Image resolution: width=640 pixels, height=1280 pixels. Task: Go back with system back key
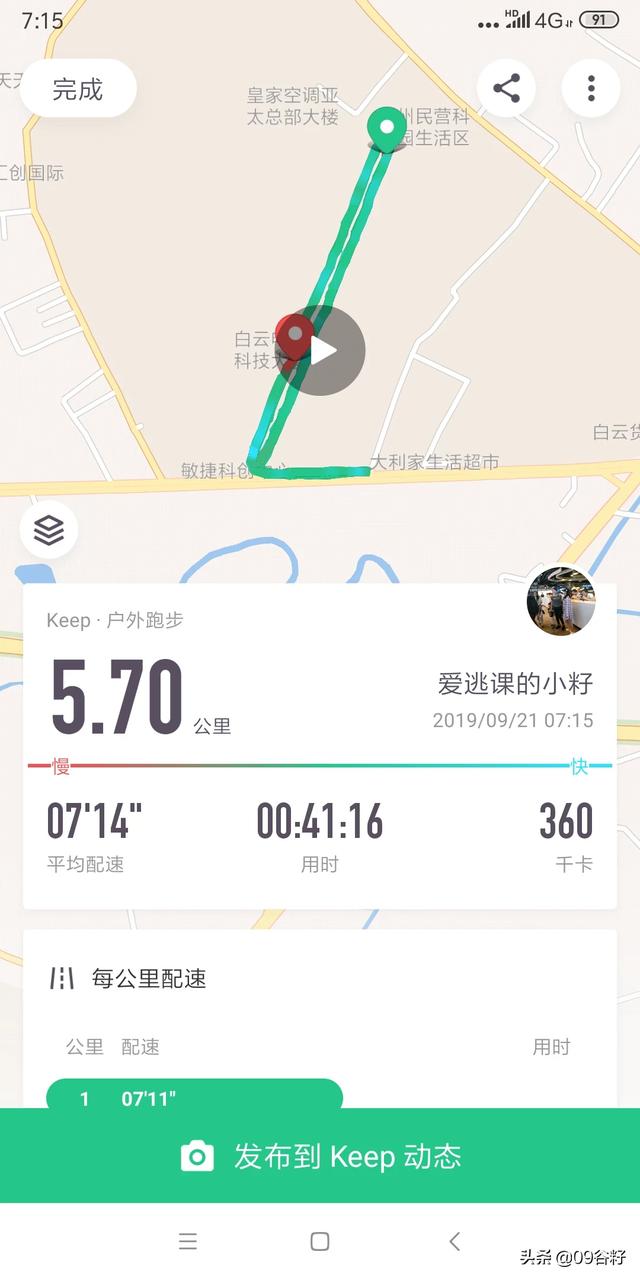pyautogui.click(x=455, y=1241)
